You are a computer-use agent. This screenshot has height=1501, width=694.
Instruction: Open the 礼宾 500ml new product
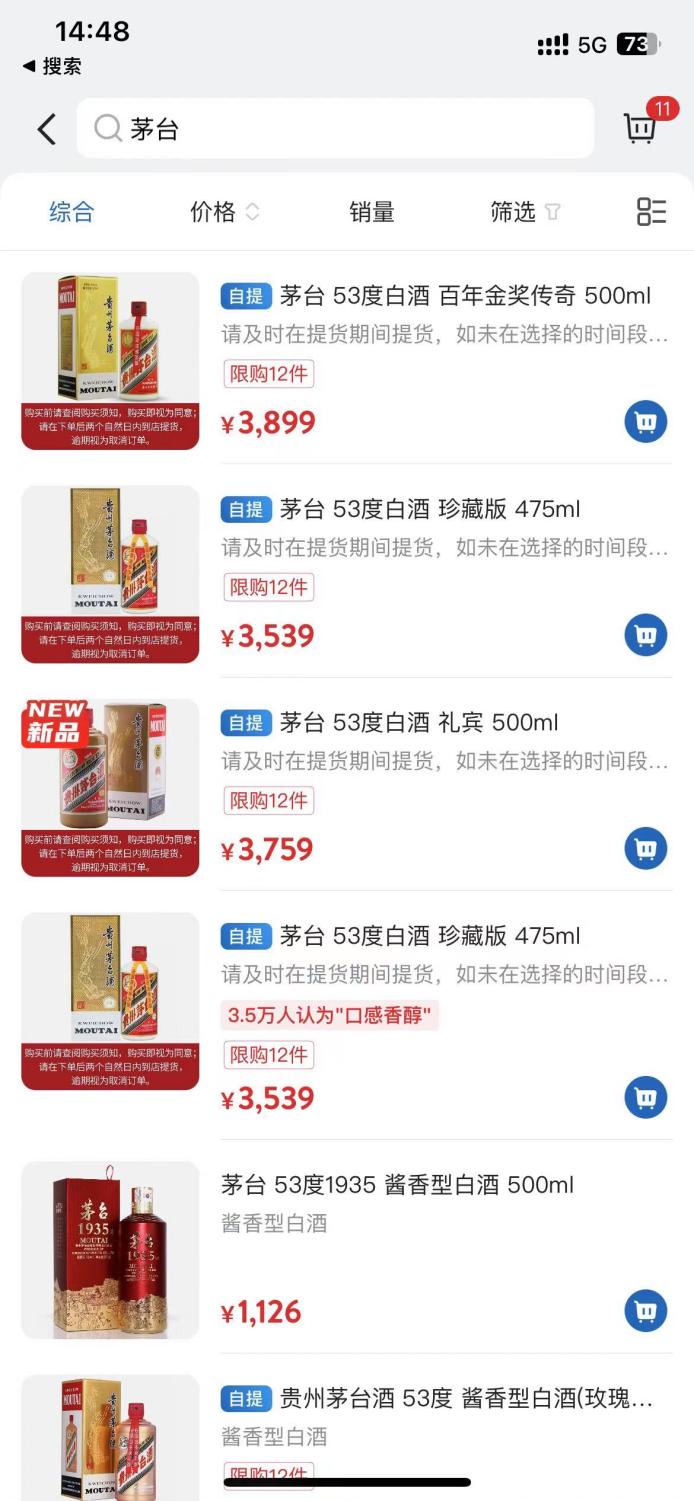(389, 723)
